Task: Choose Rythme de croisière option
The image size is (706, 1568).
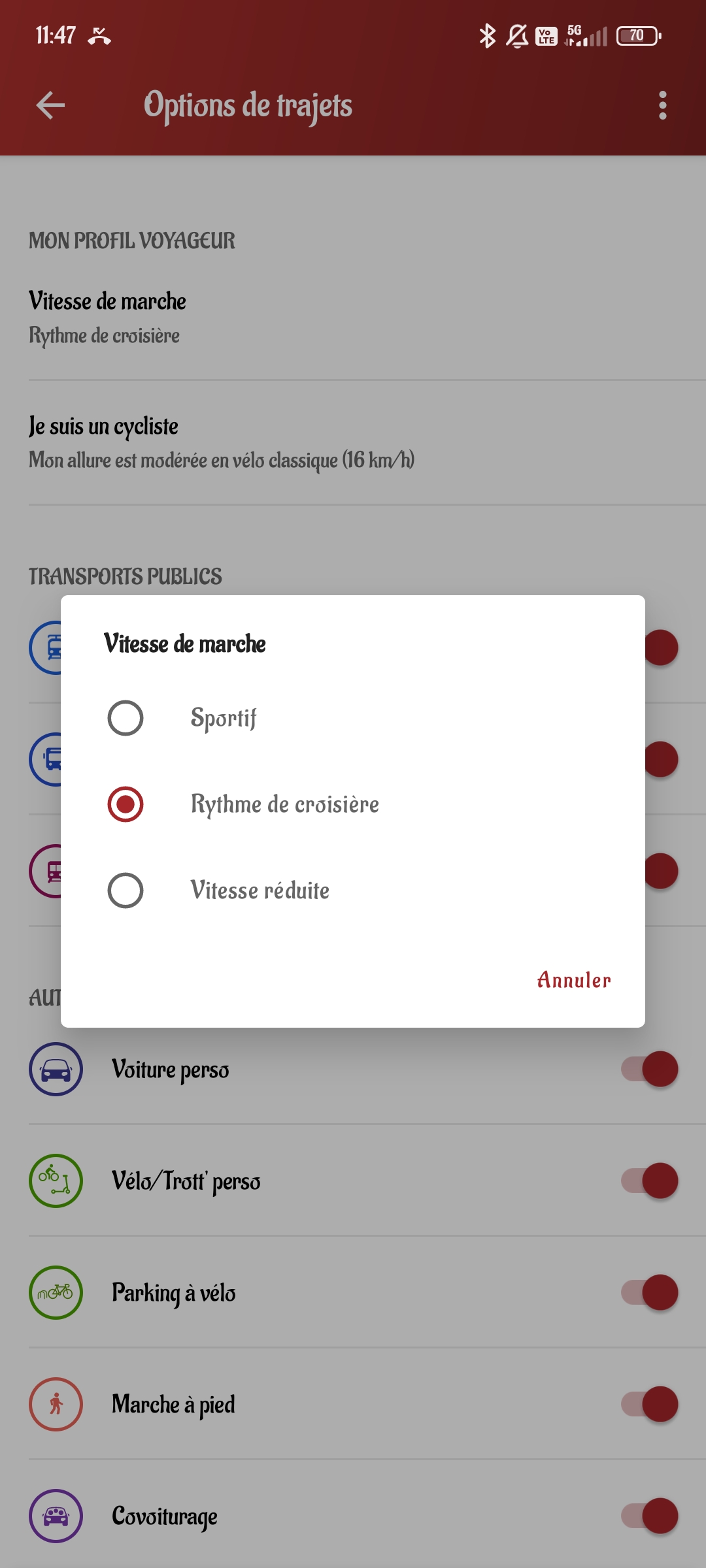Action: click(x=126, y=804)
